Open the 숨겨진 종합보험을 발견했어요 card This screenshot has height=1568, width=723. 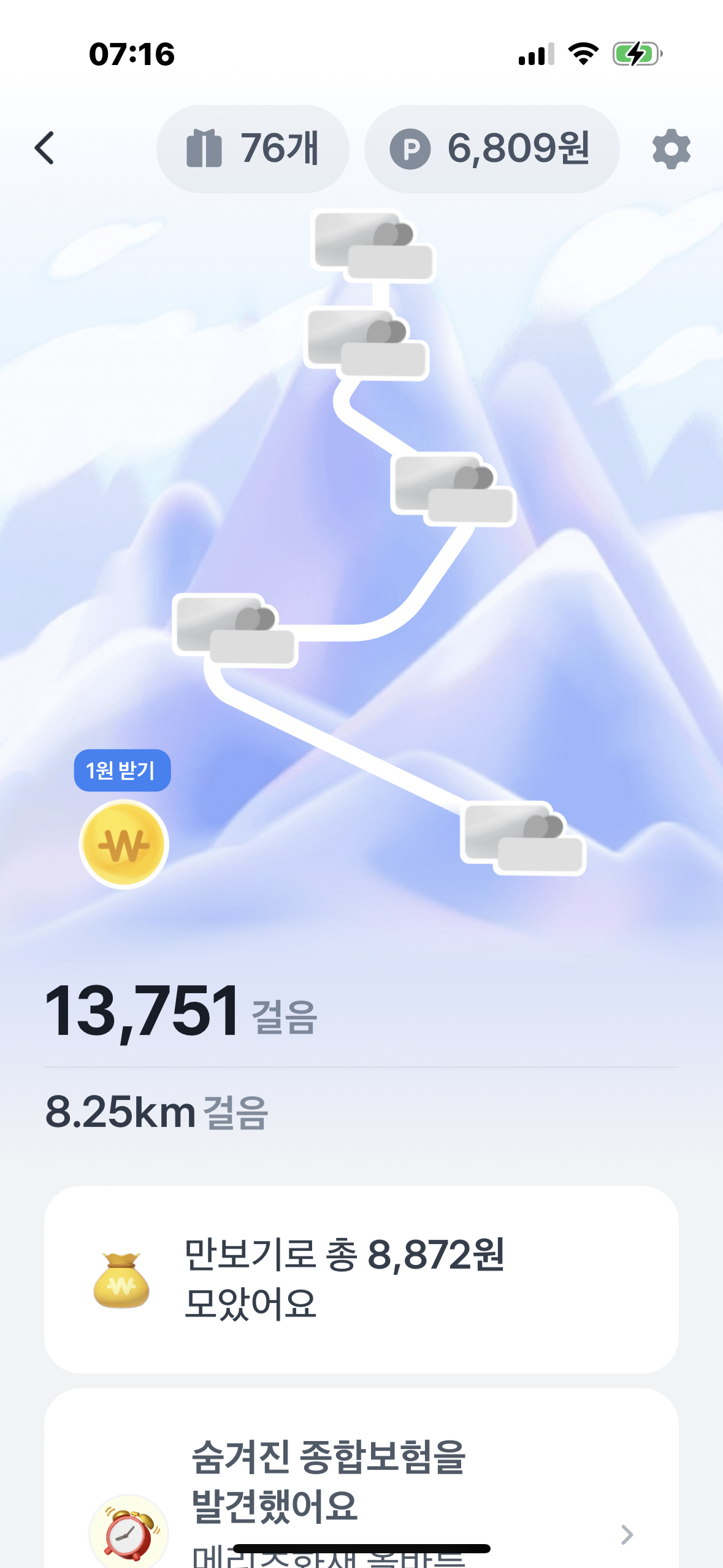361,1485
